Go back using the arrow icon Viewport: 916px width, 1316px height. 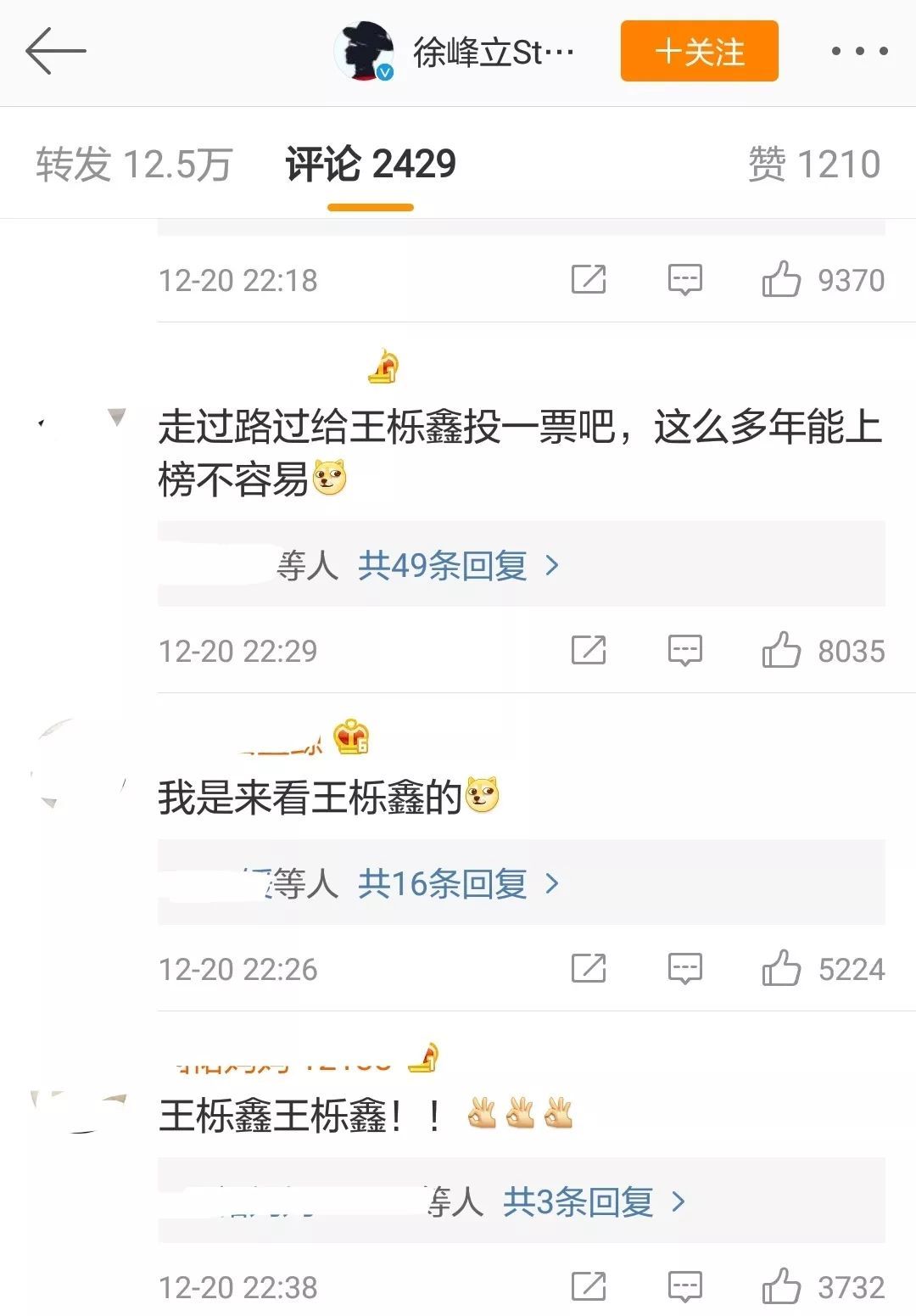(x=56, y=51)
